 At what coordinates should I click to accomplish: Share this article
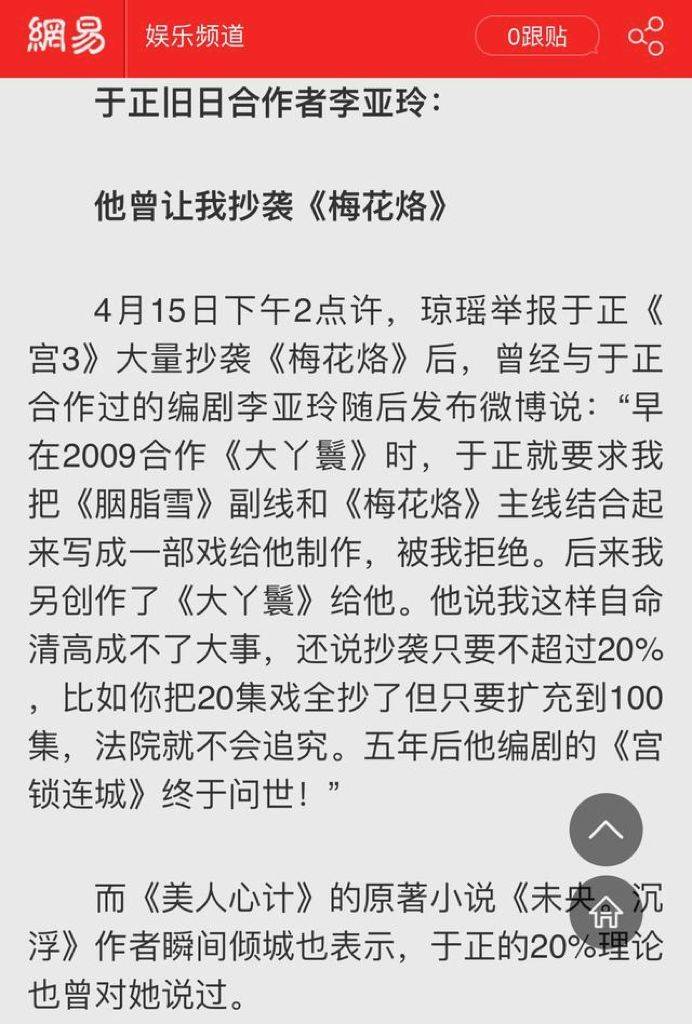coord(645,37)
